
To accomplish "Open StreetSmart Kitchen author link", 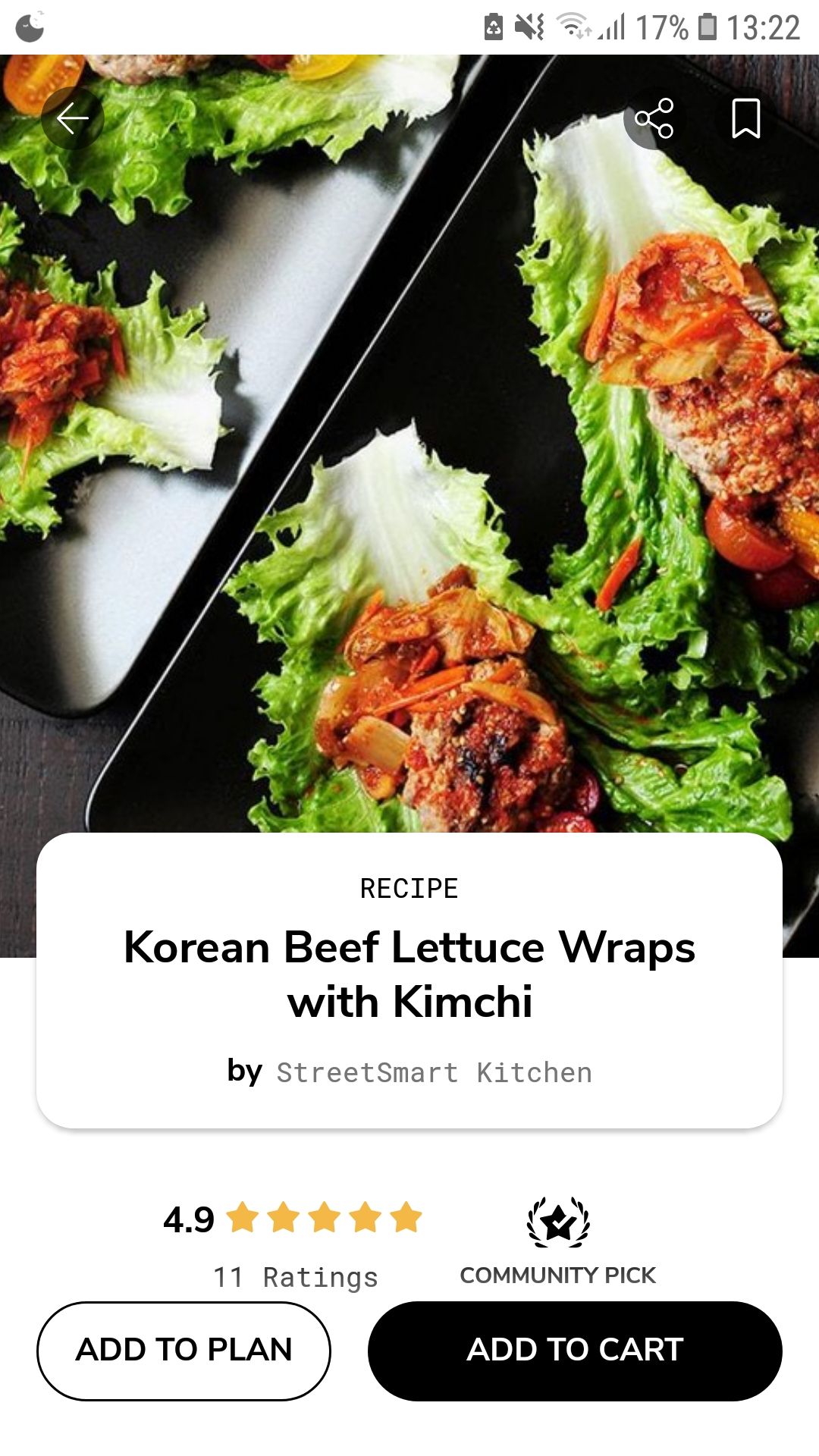I will tap(434, 1072).
